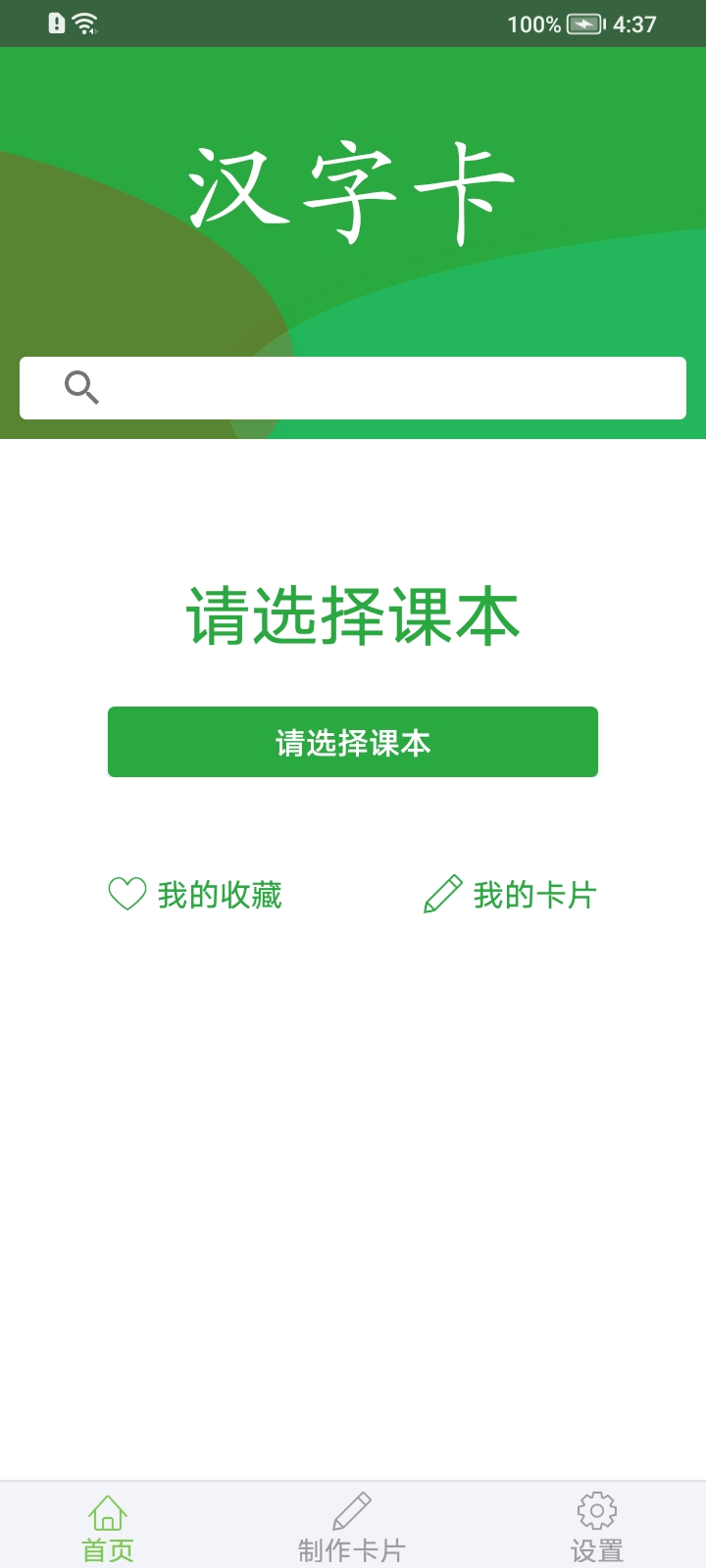Image resolution: width=706 pixels, height=1568 pixels.
Task: Switch to the 设置 tab
Action: click(597, 1529)
